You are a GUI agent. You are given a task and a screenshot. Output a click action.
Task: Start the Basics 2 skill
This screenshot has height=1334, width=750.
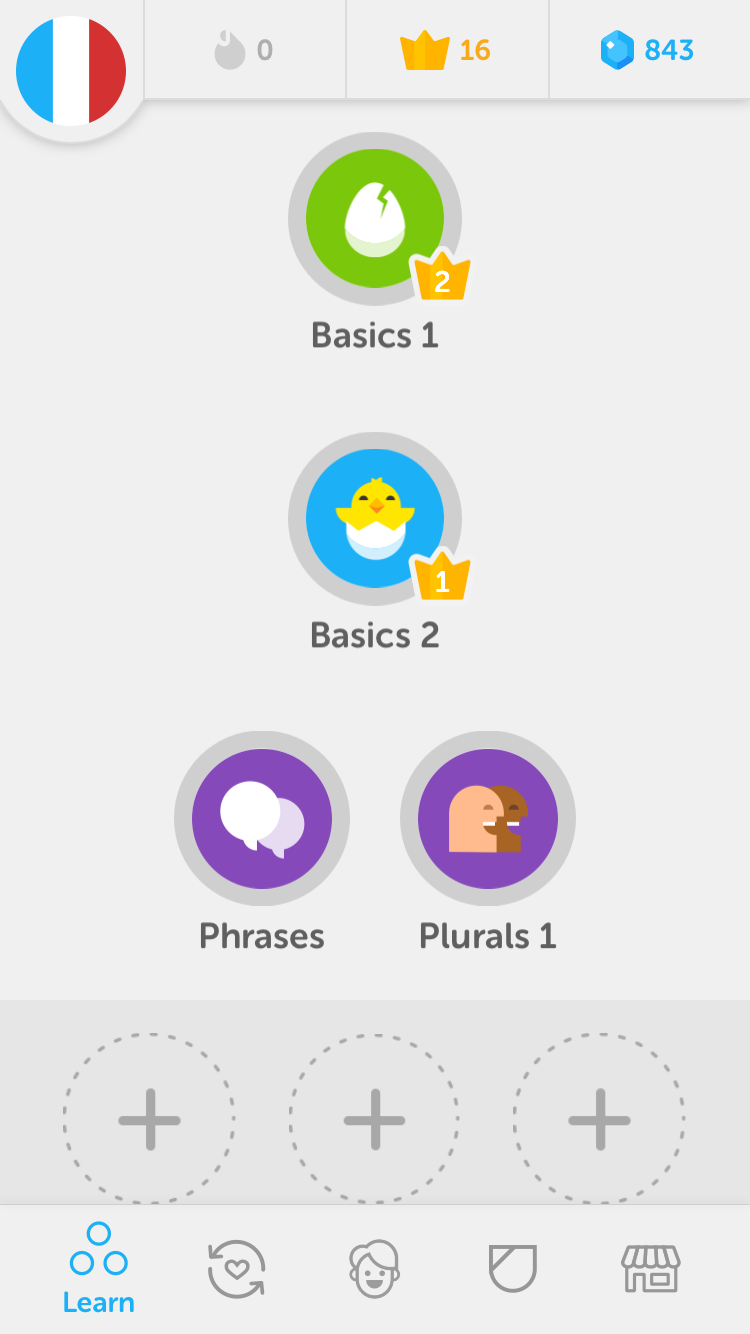pos(375,519)
